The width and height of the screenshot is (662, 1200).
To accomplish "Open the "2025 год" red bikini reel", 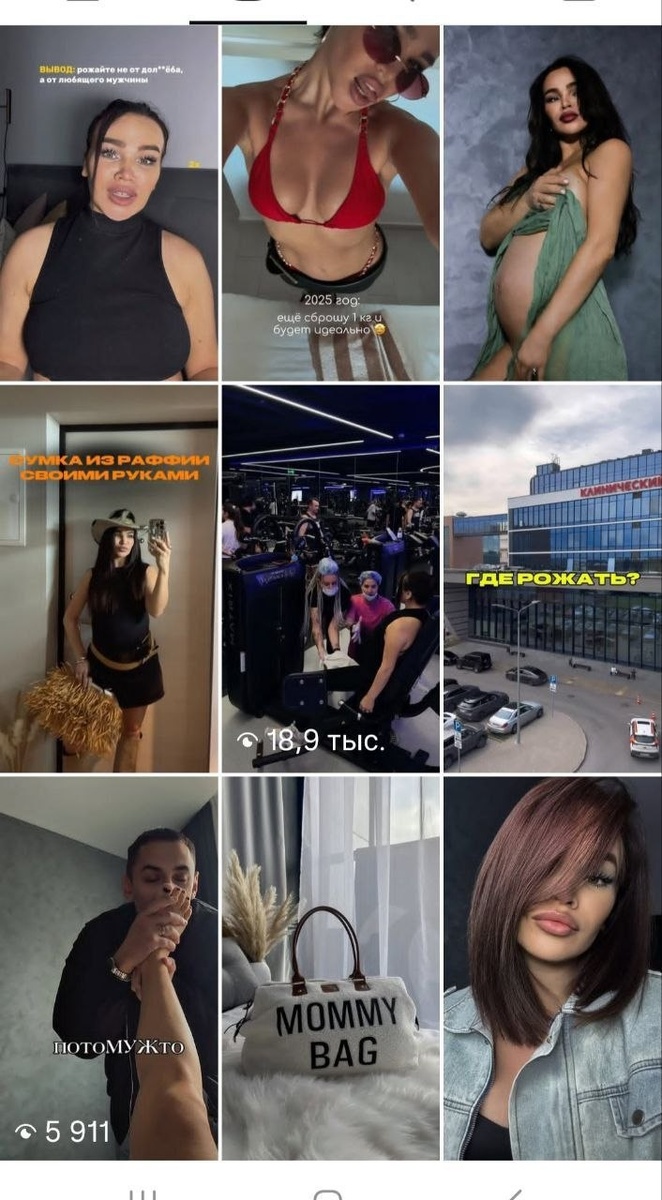I will tap(330, 203).
